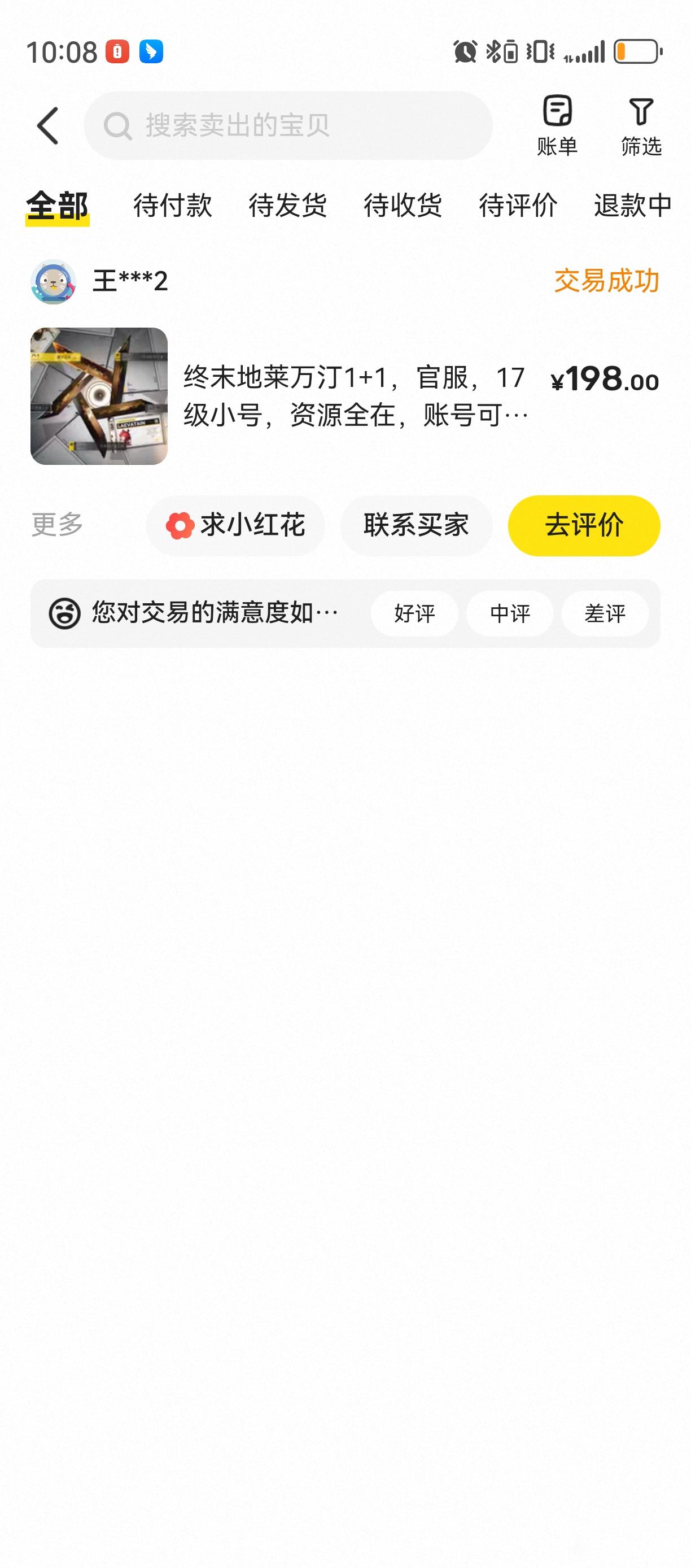The height and width of the screenshot is (1568, 691).
Task: Open the 筛选 filter
Action: coord(641,126)
